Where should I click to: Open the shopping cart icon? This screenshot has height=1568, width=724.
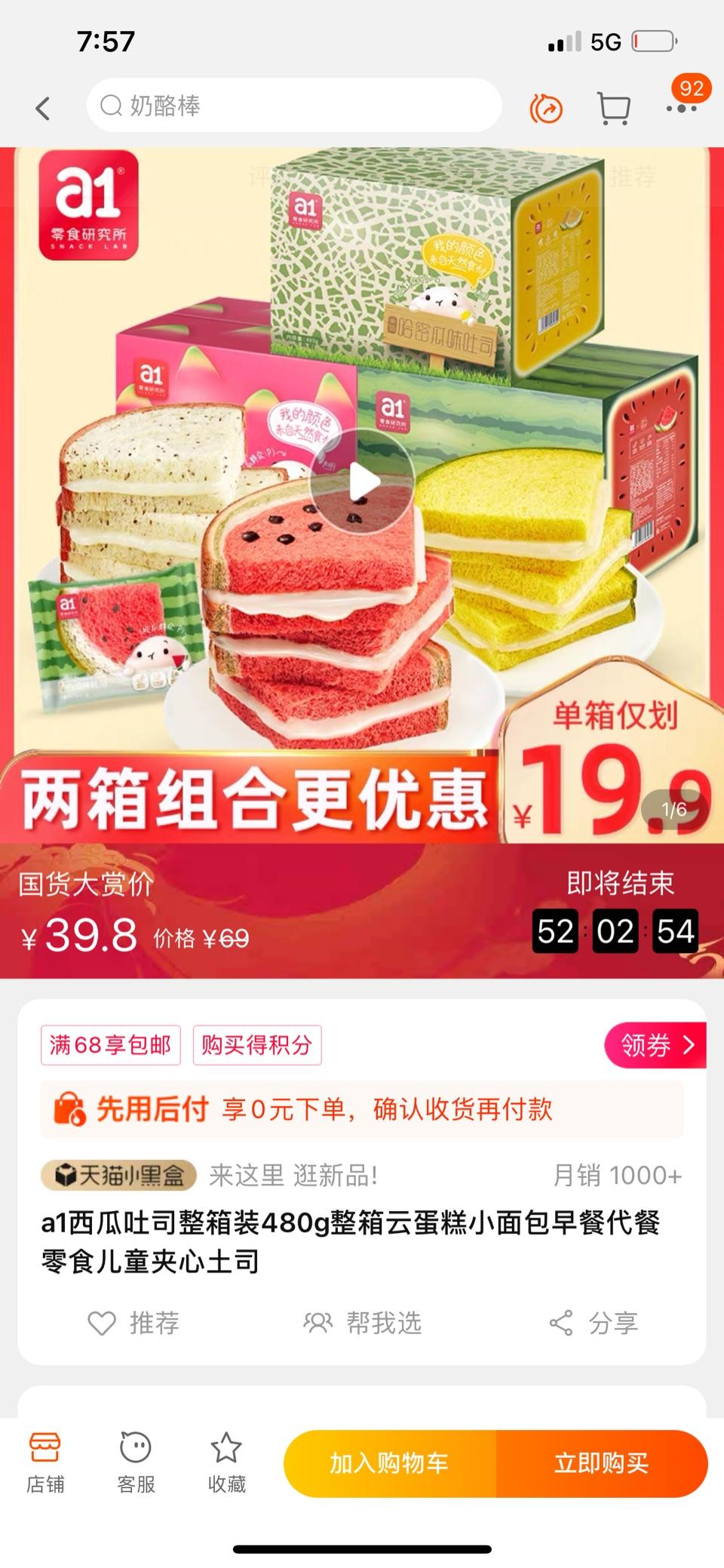(613, 109)
